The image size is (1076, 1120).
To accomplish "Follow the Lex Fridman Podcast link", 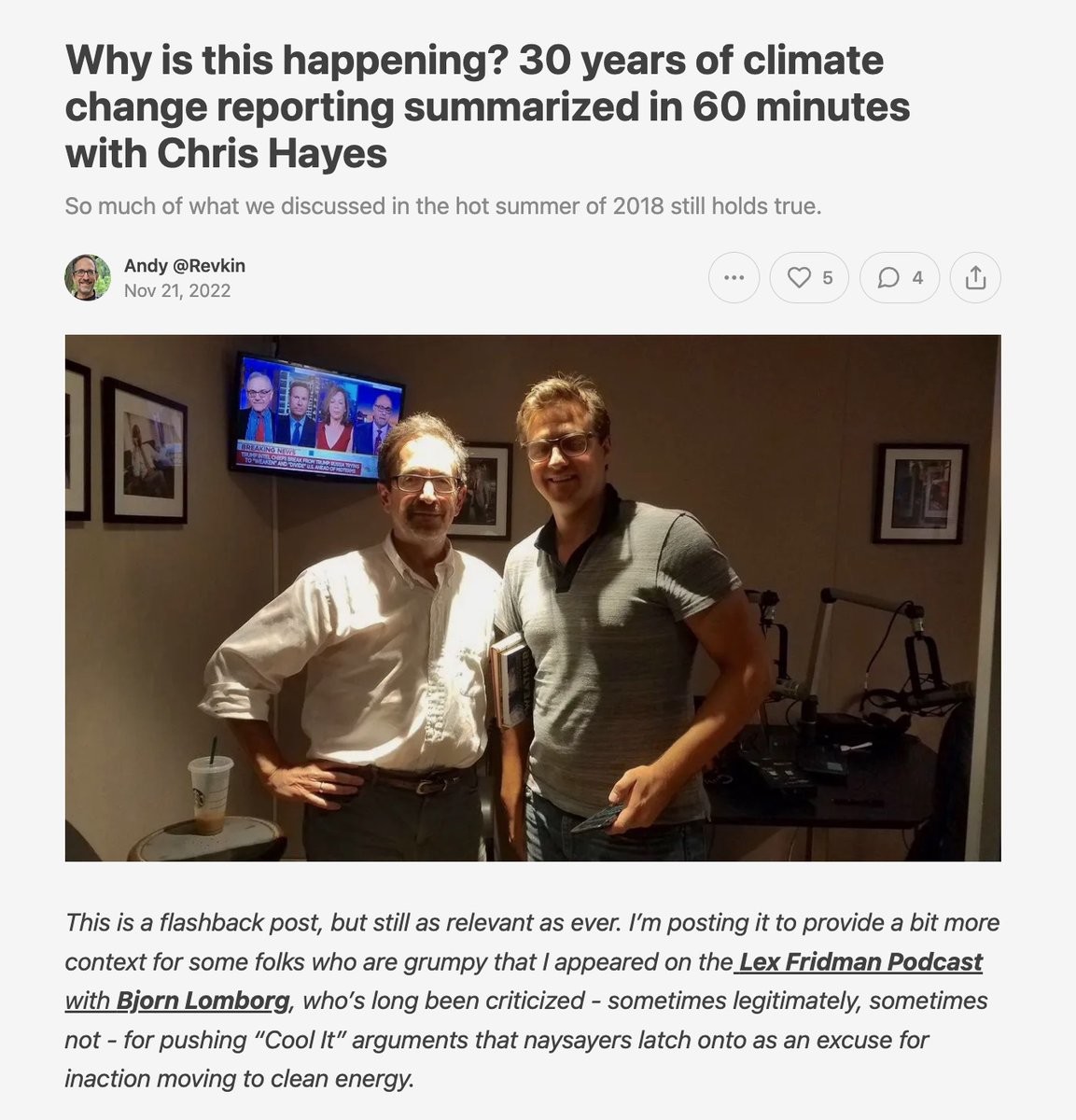I will click(x=859, y=961).
